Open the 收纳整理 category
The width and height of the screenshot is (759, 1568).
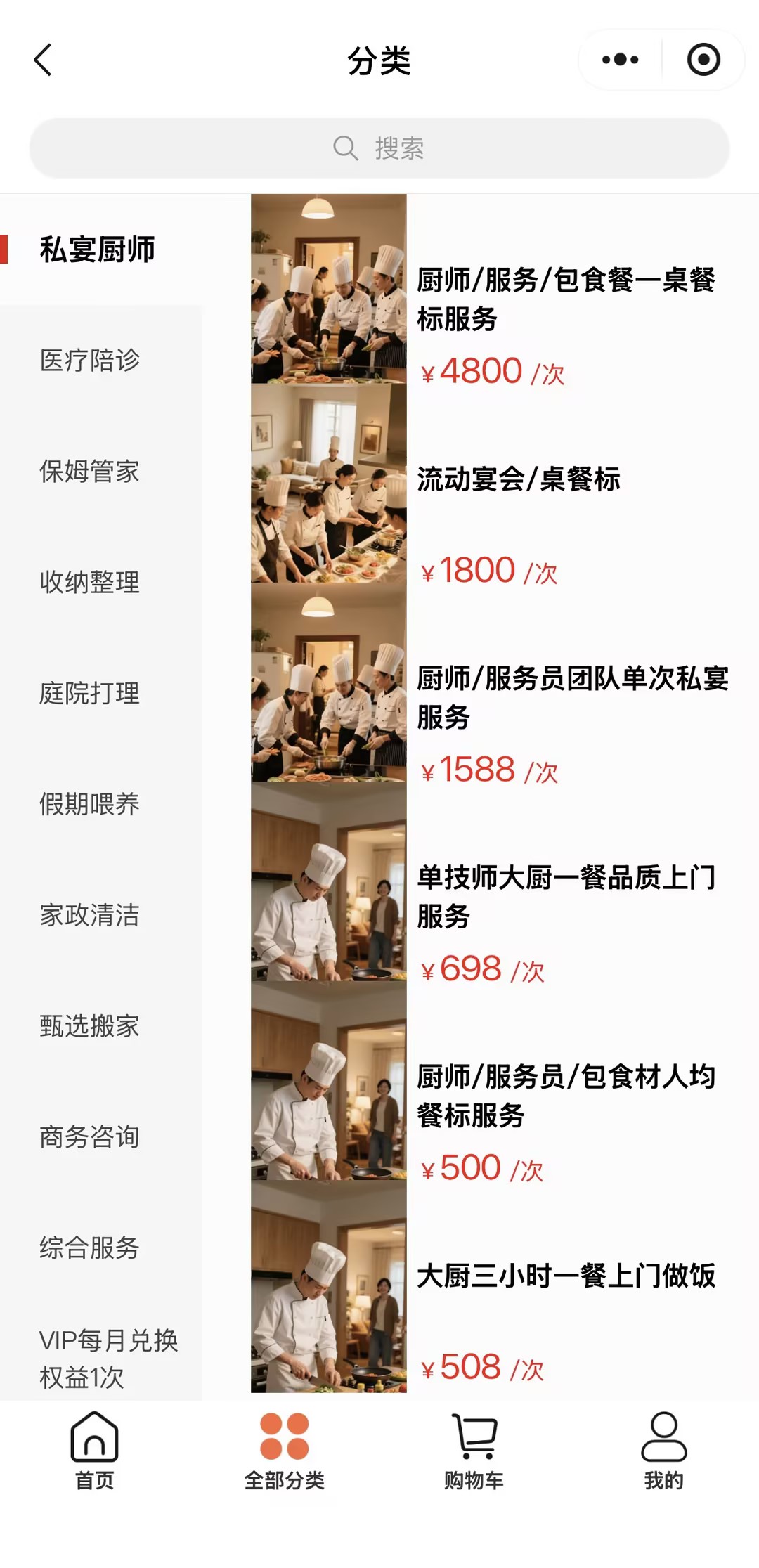[90, 583]
